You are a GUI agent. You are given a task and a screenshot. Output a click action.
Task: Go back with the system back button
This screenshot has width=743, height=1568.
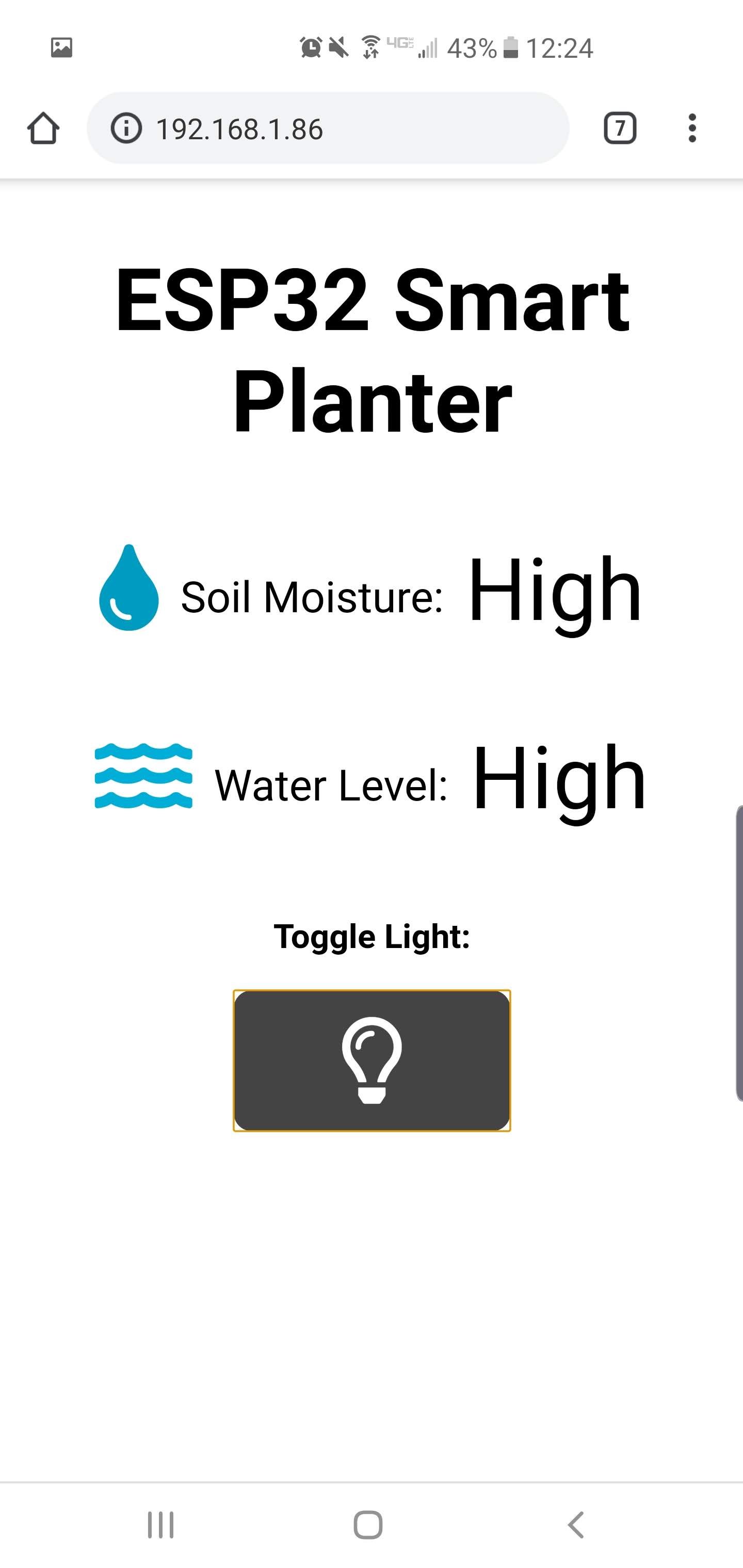click(x=576, y=1525)
